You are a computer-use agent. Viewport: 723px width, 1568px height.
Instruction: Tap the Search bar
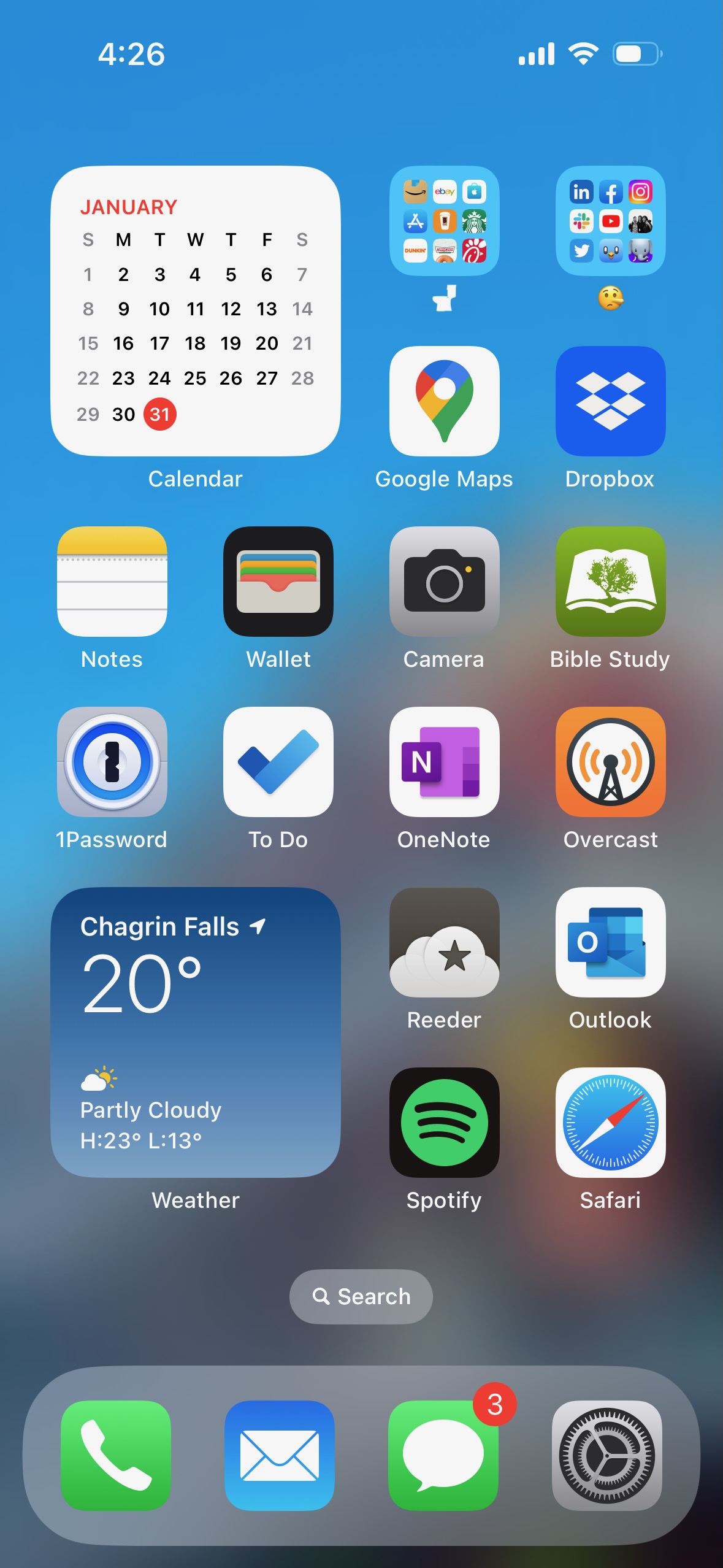361,1296
